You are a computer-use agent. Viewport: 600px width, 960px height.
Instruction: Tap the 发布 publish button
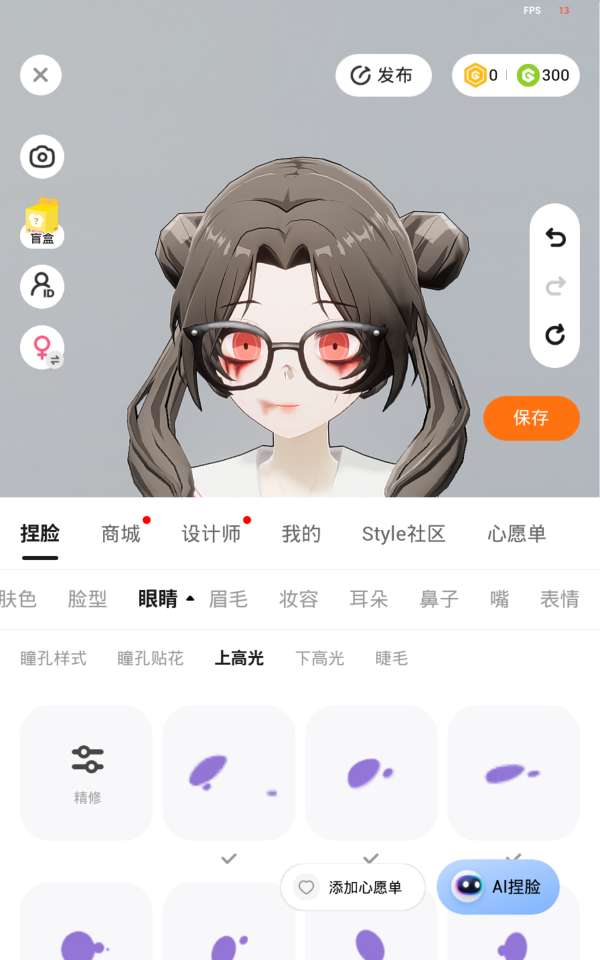pyautogui.click(x=383, y=75)
